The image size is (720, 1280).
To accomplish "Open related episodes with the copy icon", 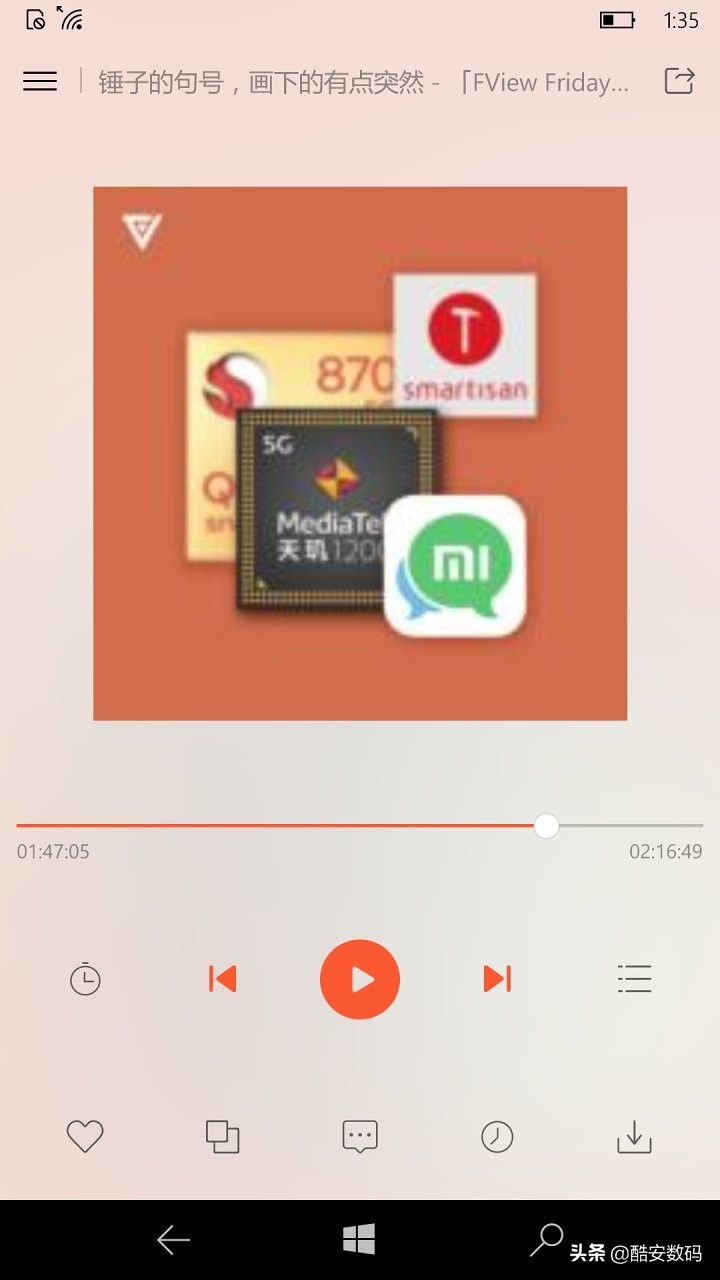I will click(222, 1136).
